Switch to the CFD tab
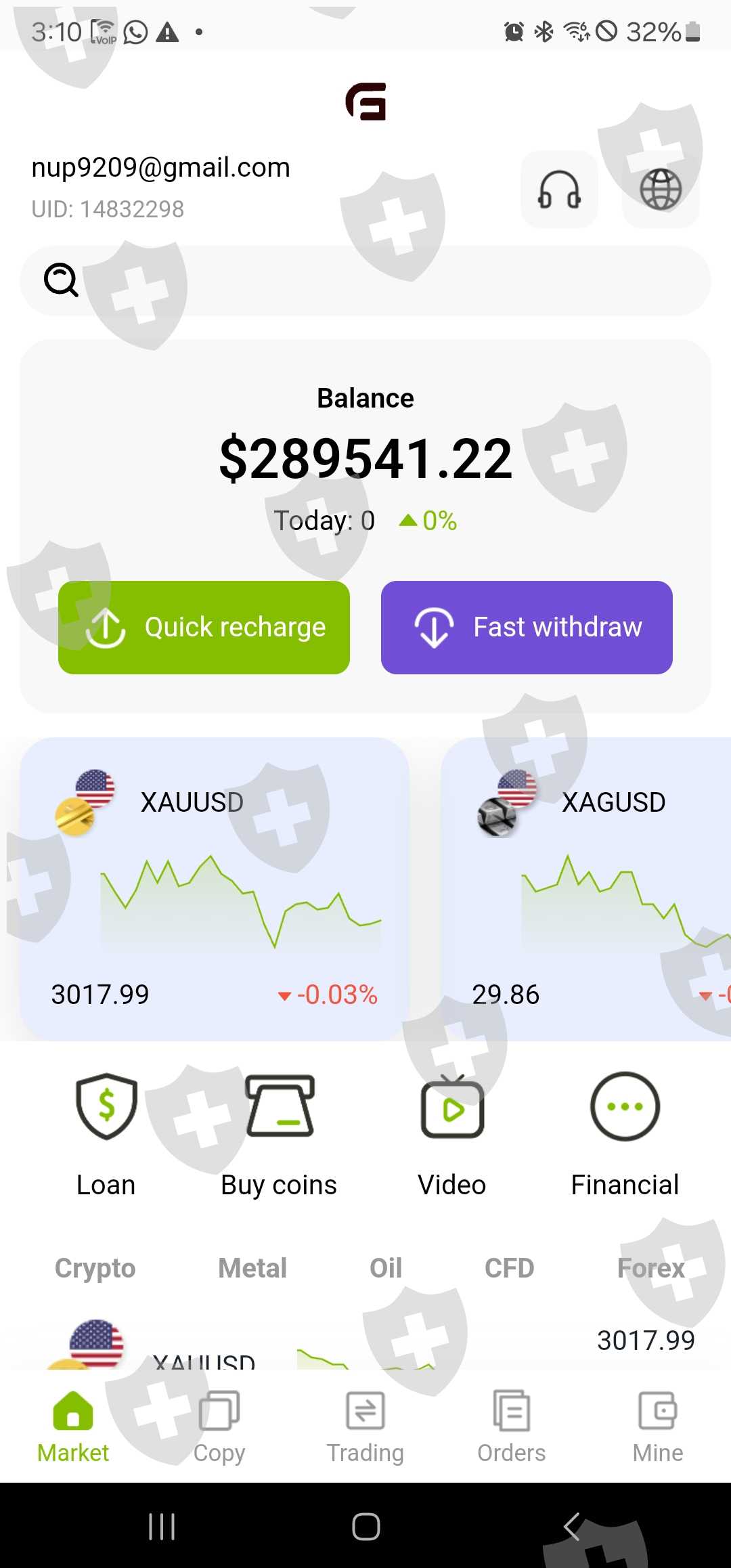Viewport: 731px width, 1568px height. [510, 1268]
